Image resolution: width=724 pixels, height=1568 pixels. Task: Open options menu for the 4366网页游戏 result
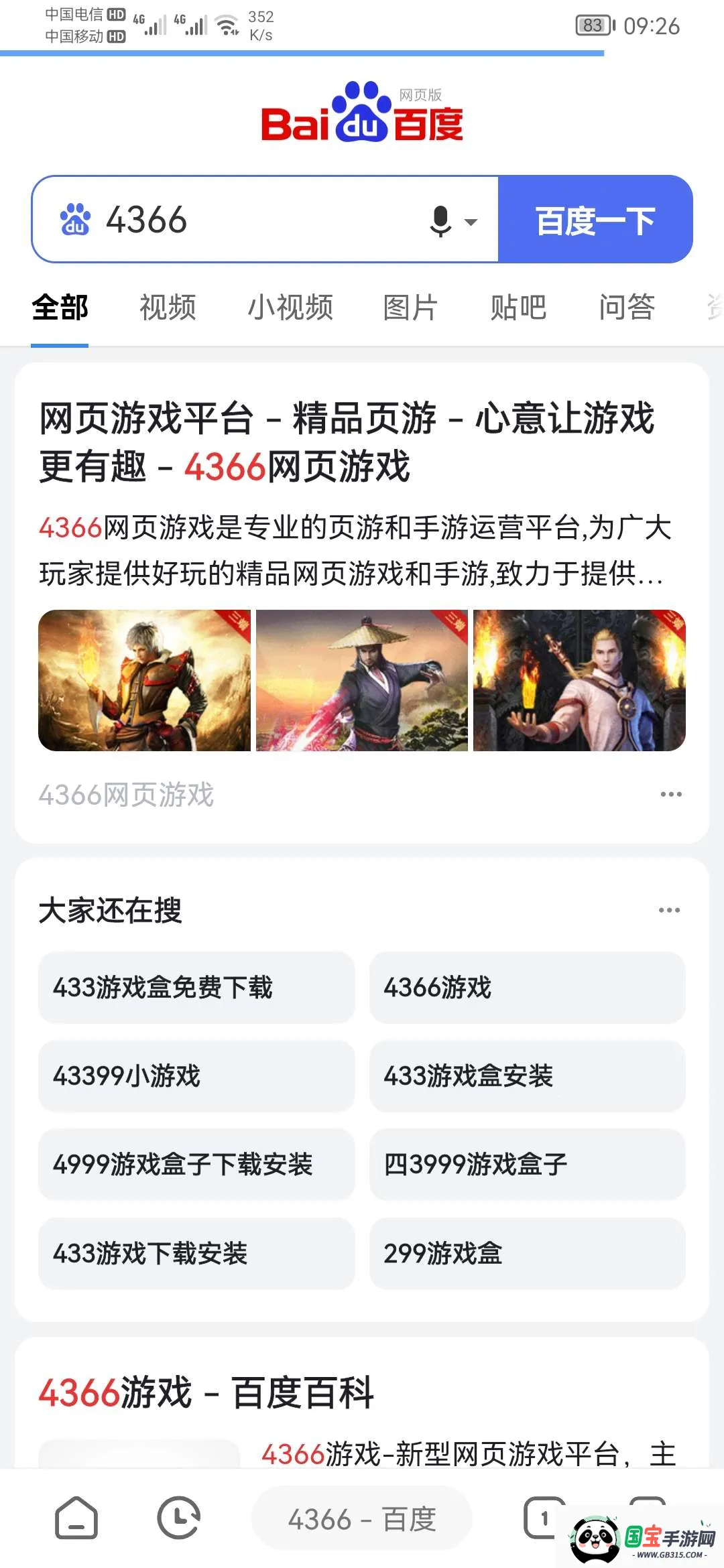(x=670, y=795)
